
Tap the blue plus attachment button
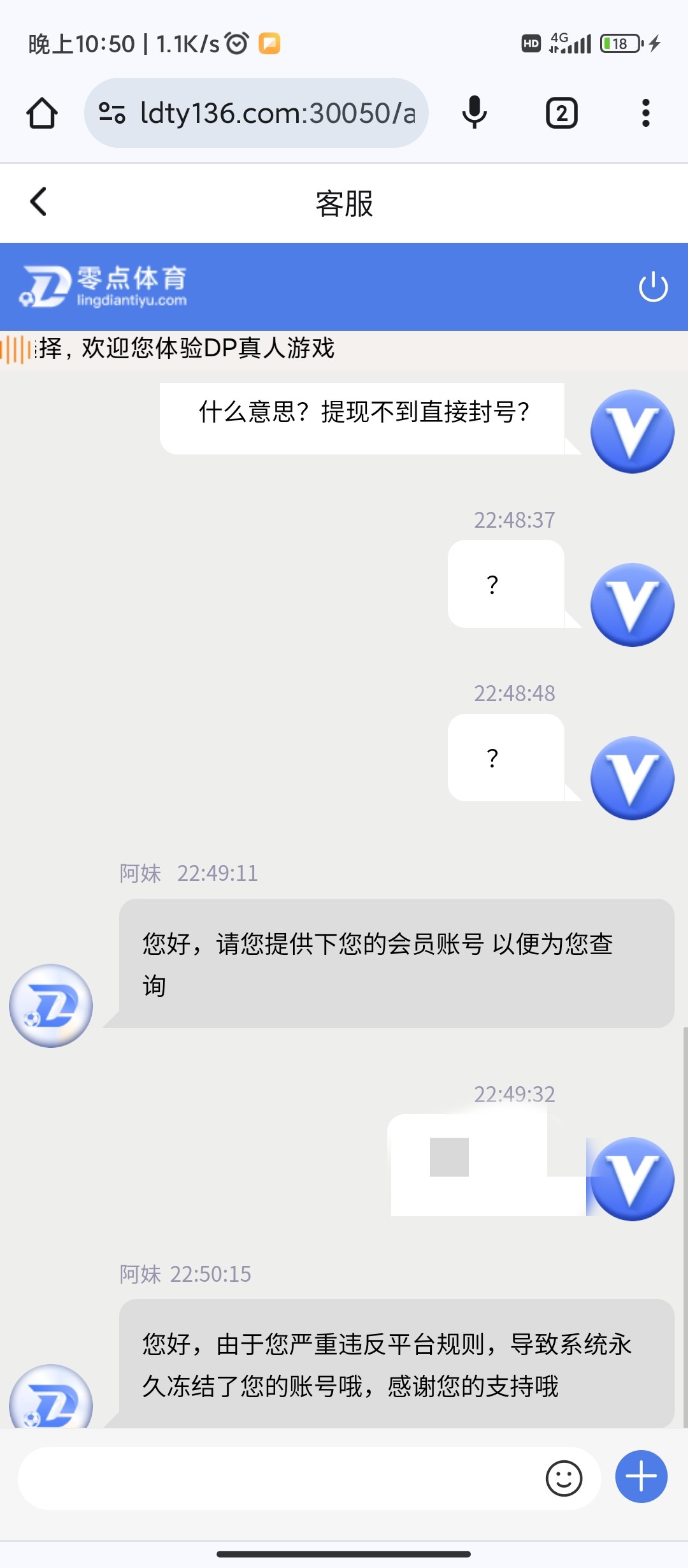click(x=640, y=1477)
